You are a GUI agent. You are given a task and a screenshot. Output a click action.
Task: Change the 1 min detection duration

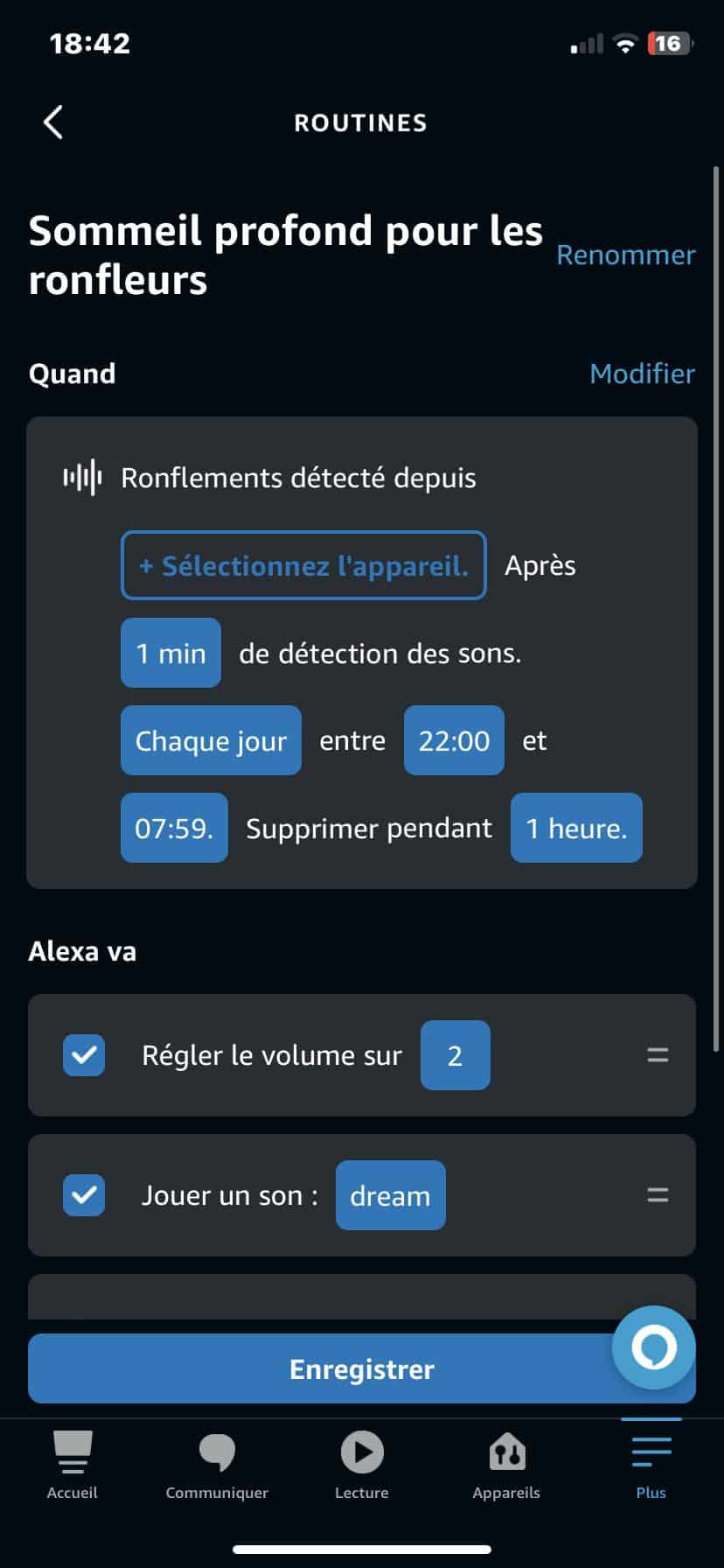[171, 653]
